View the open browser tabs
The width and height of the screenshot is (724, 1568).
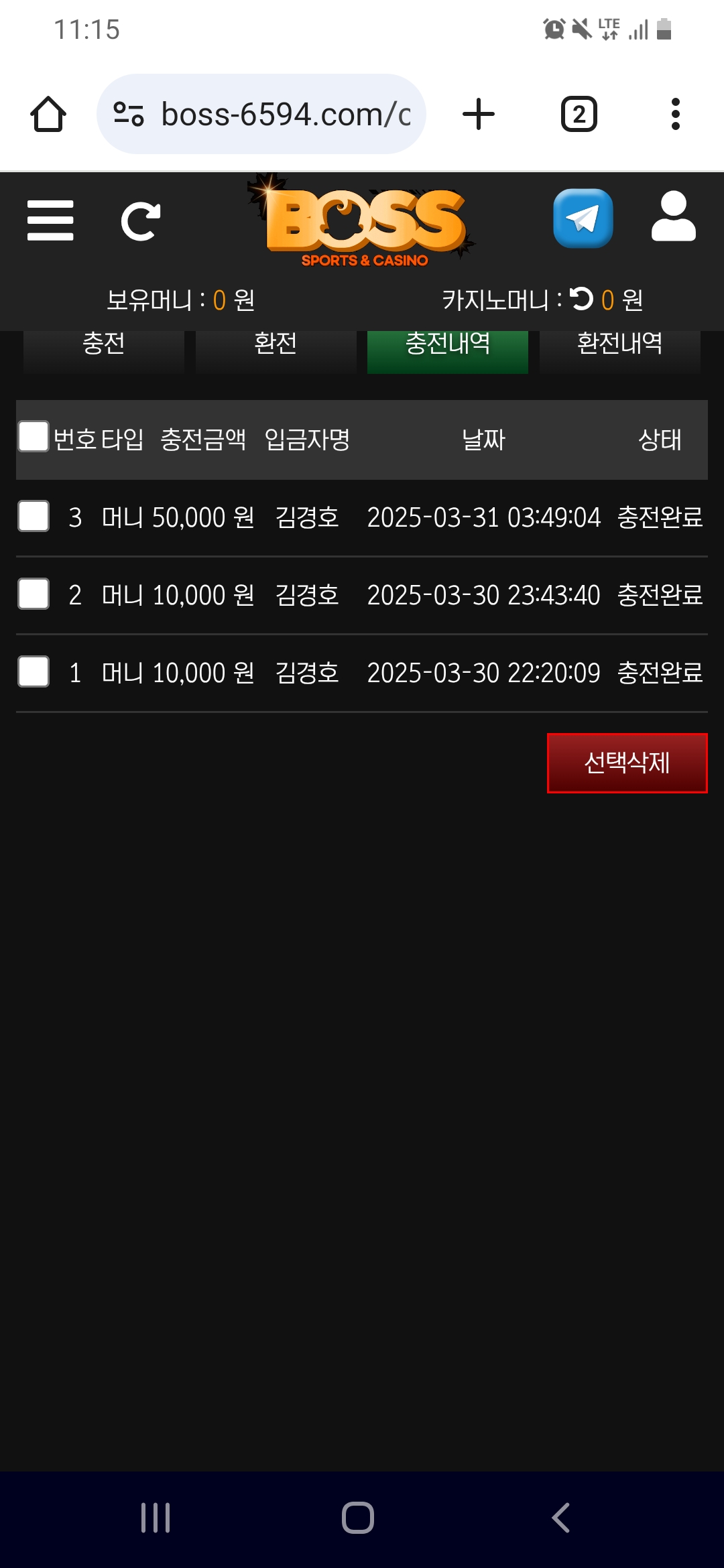click(579, 114)
